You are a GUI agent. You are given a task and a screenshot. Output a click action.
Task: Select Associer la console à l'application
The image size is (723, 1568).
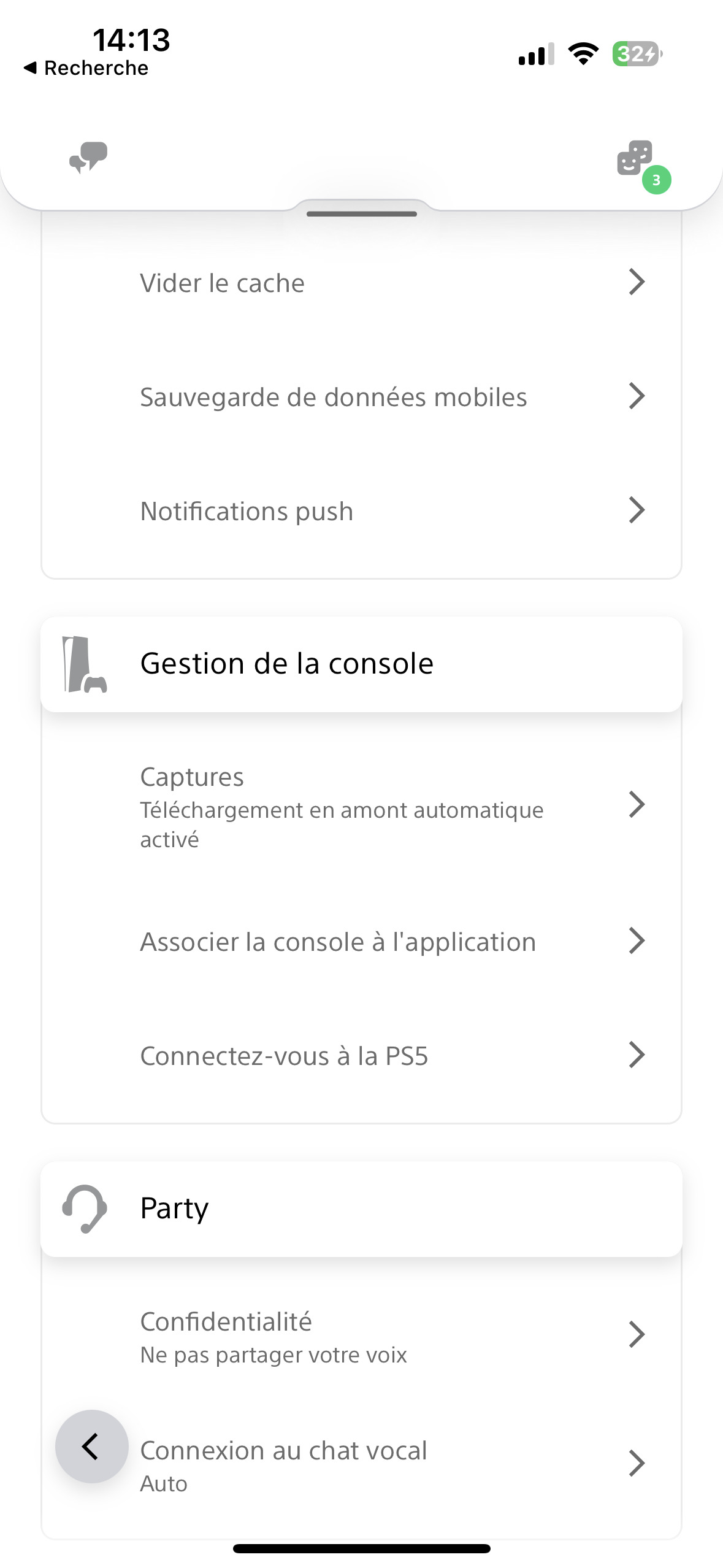point(361,942)
